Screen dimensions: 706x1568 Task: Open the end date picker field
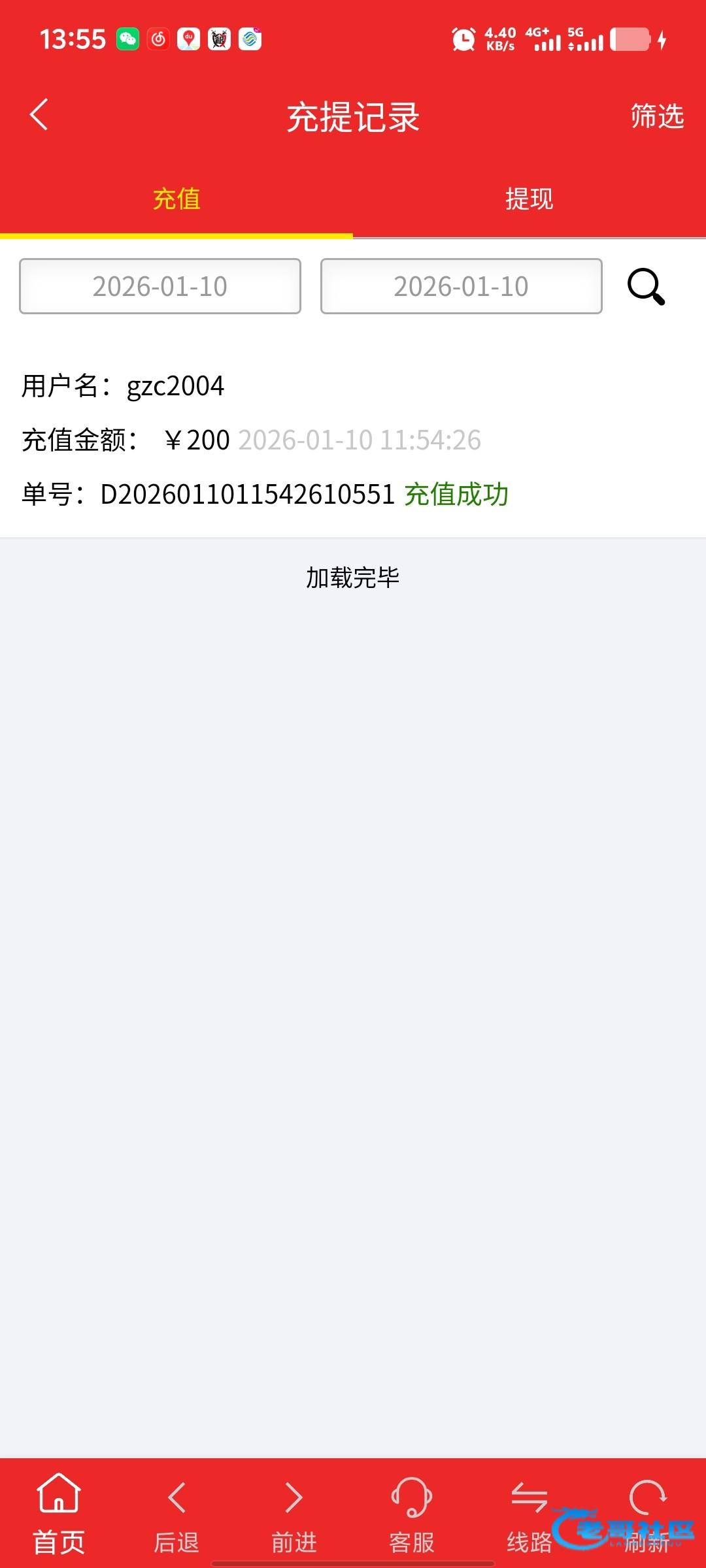(461, 286)
